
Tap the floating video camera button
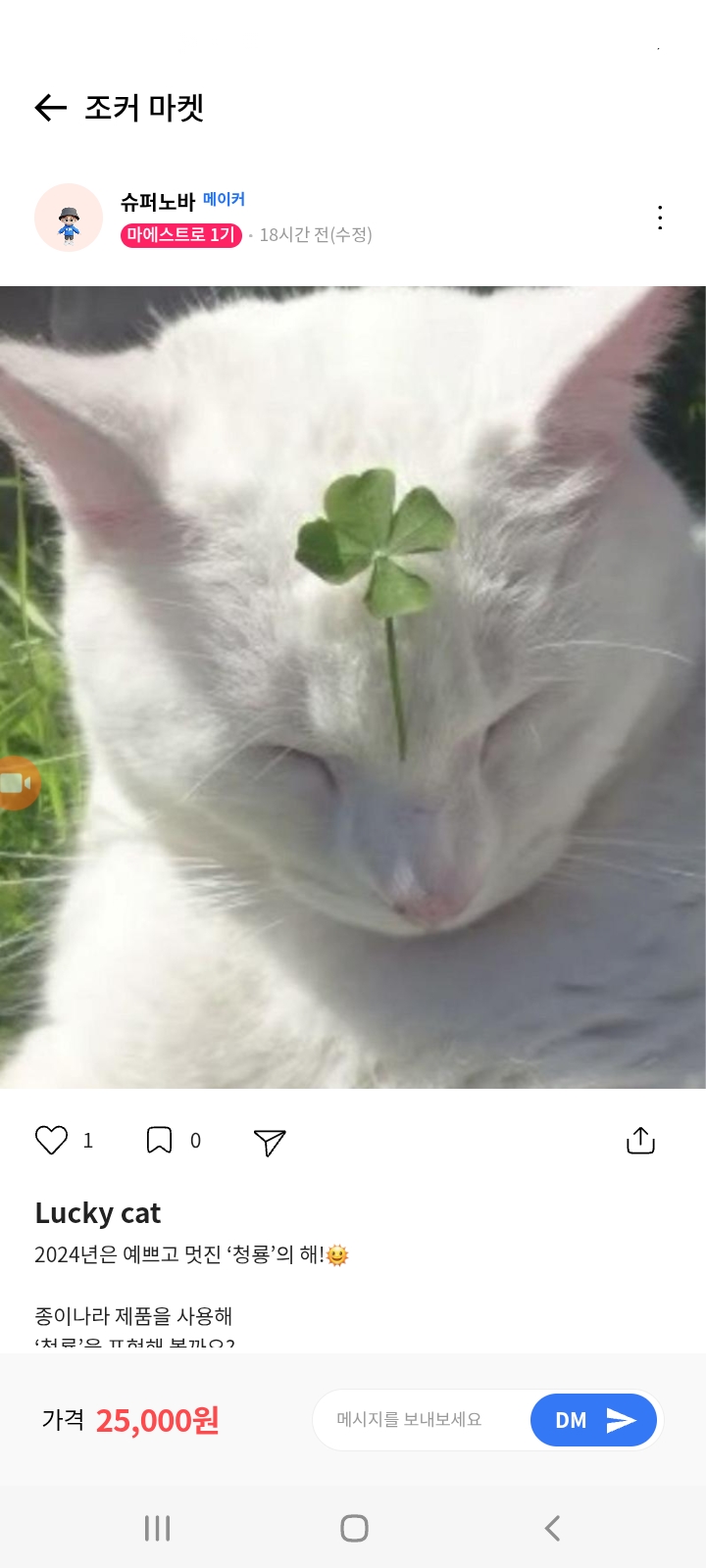click(17, 783)
